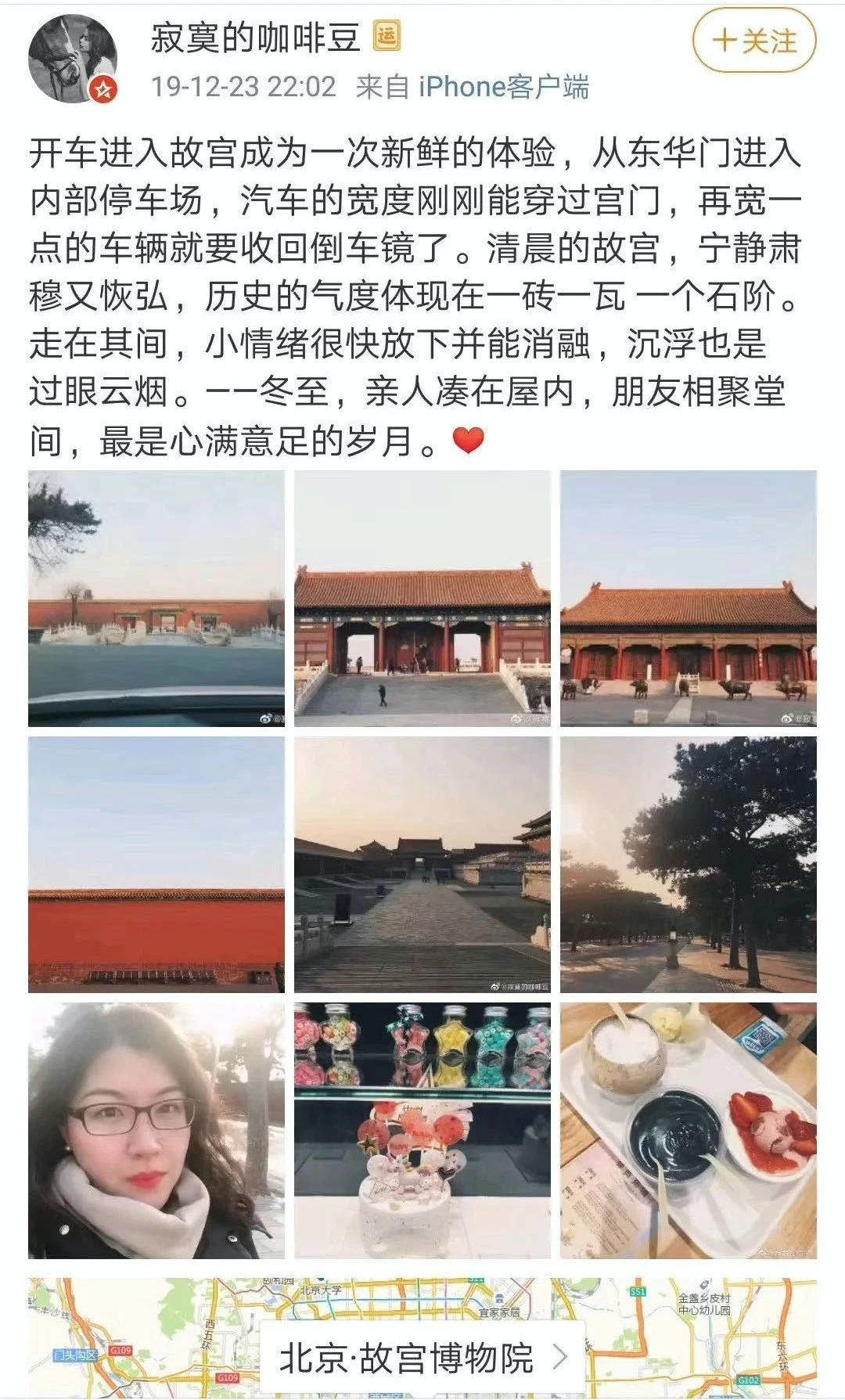View the tree-lined road photo
This screenshot has height=1400, width=845.
pyautogui.click(x=687, y=866)
